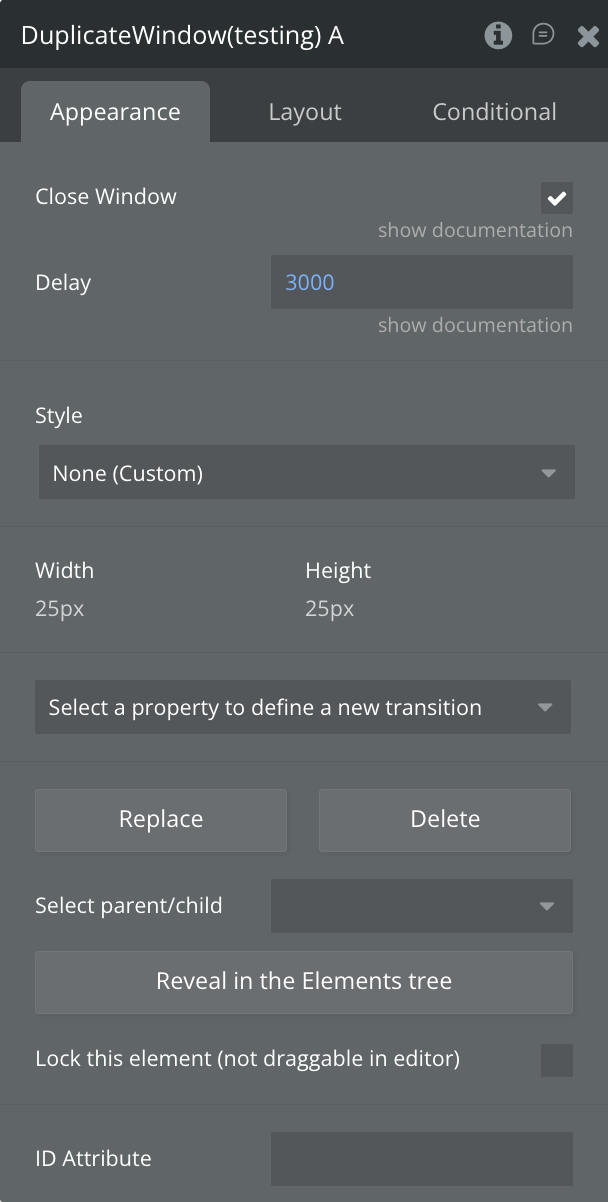Switch to the Layout tab
Image resolution: width=608 pixels, height=1202 pixels.
pos(305,112)
